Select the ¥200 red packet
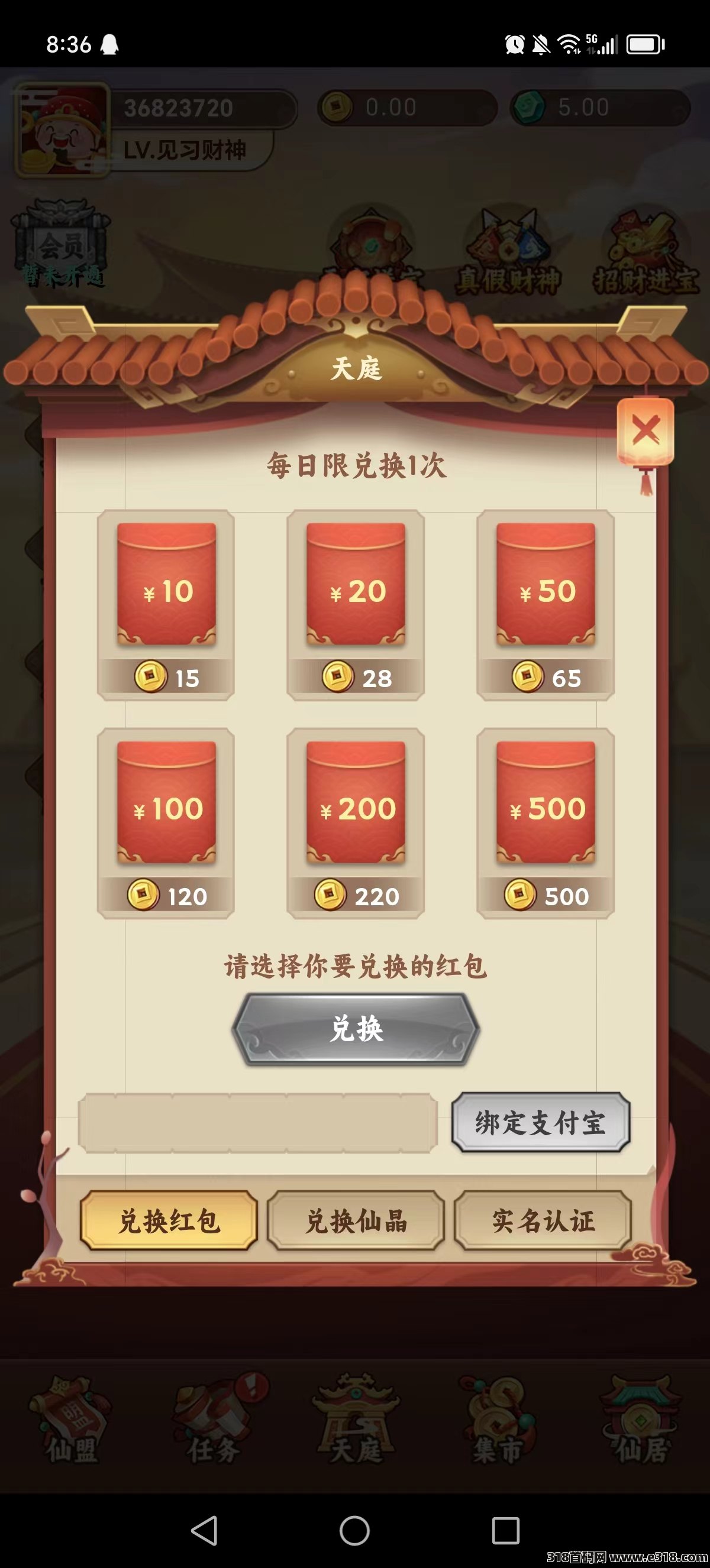The height and width of the screenshot is (1568, 710). click(356, 822)
